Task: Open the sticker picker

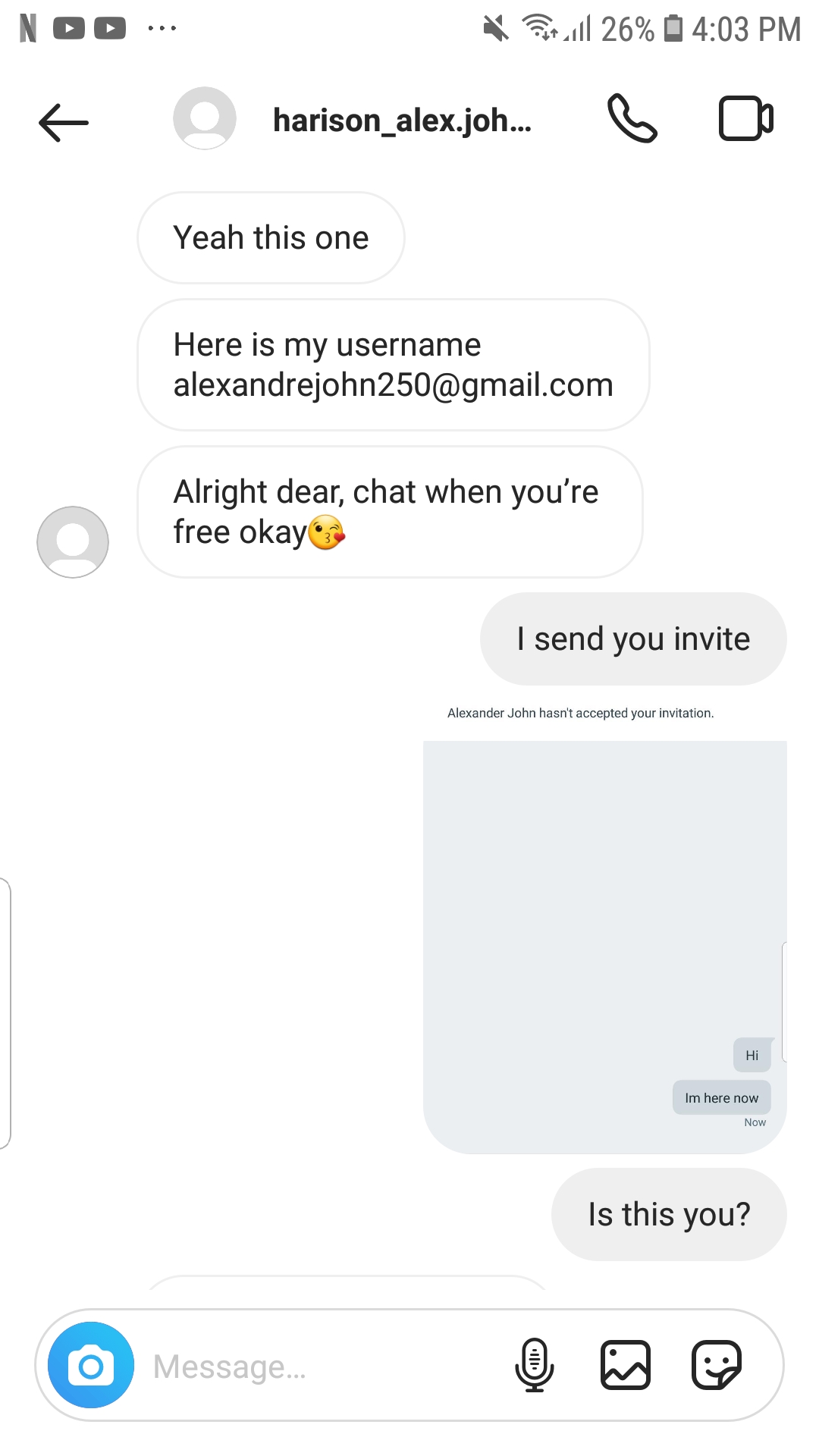Action: click(716, 1365)
